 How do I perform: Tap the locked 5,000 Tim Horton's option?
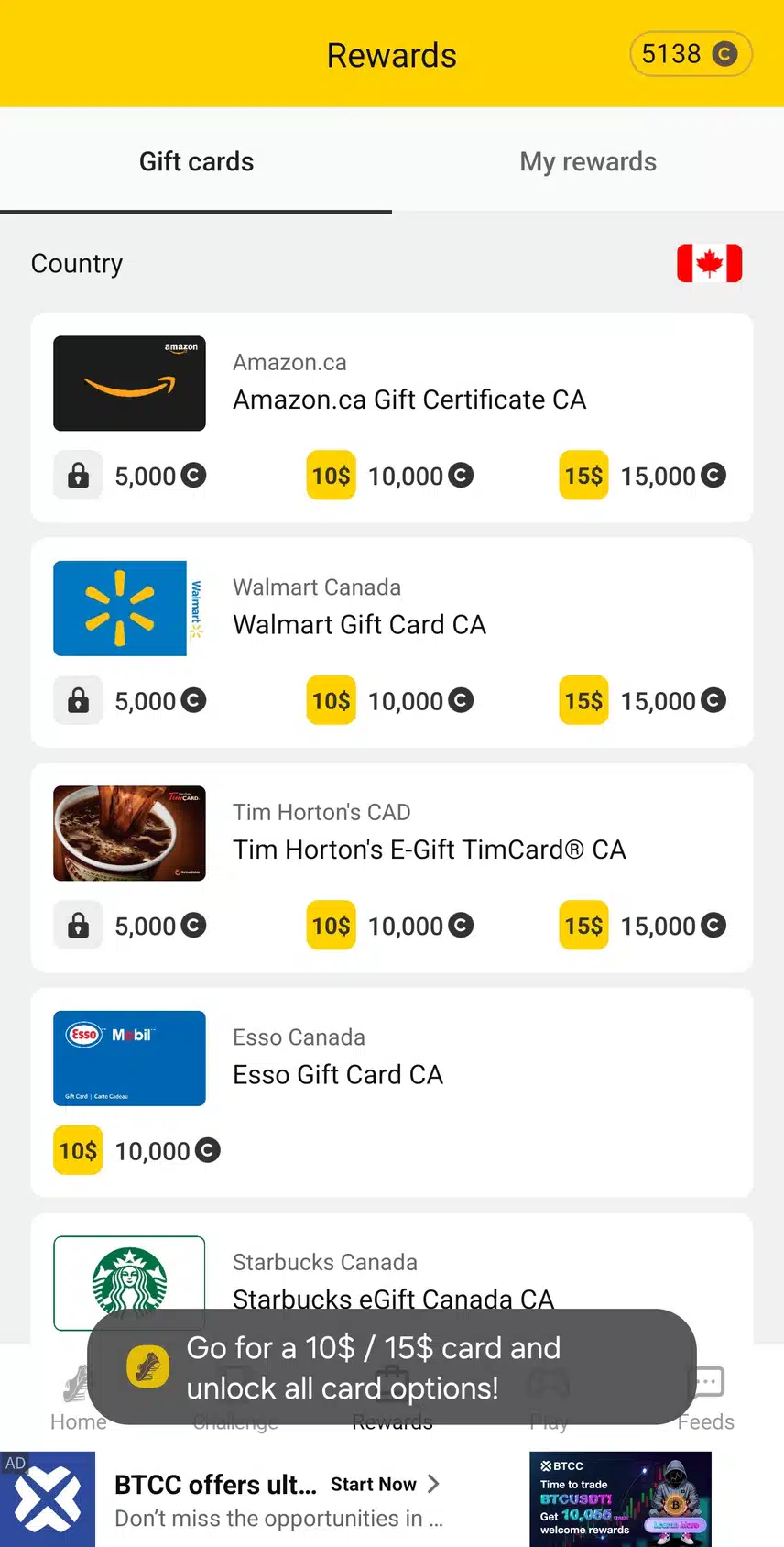tap(130, 927)
